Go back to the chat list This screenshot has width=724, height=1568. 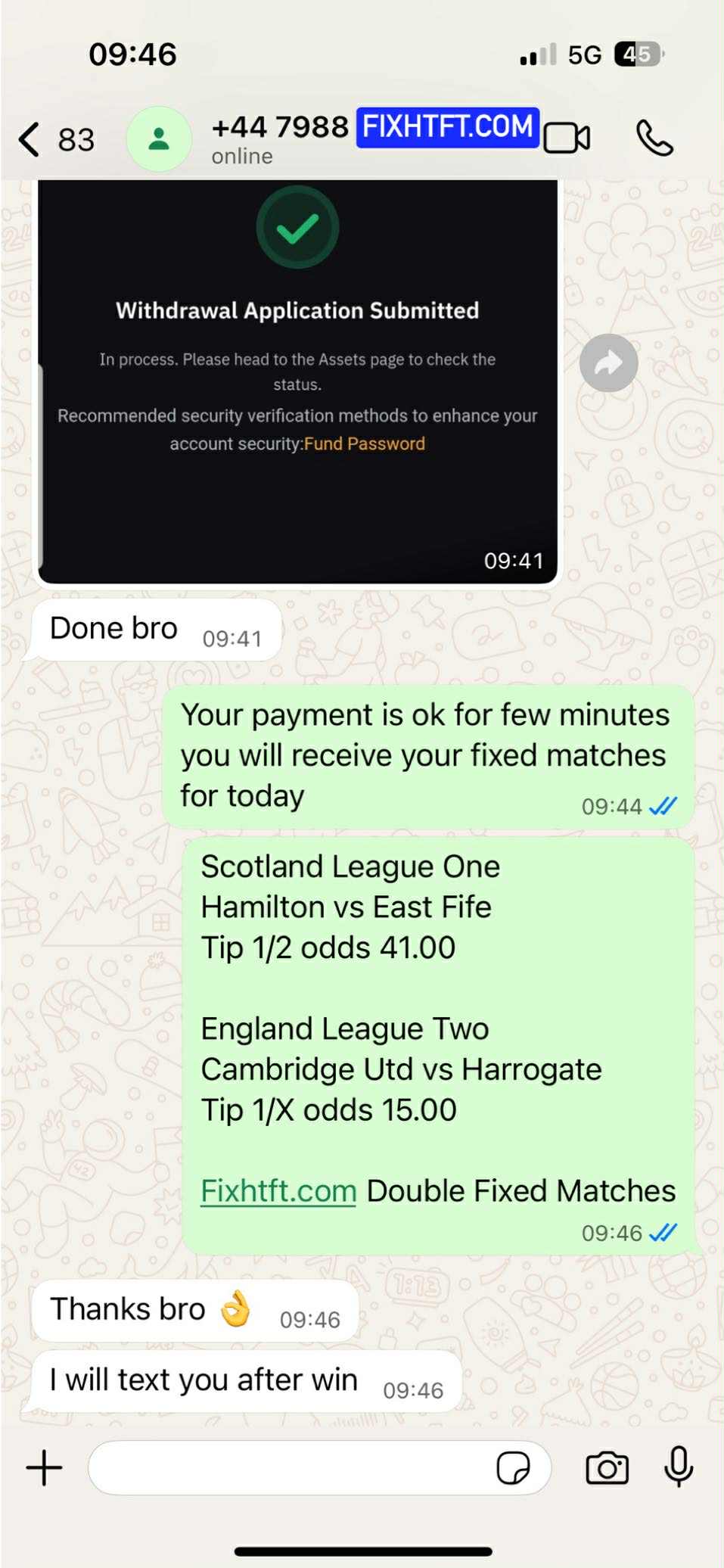point(55,139)
